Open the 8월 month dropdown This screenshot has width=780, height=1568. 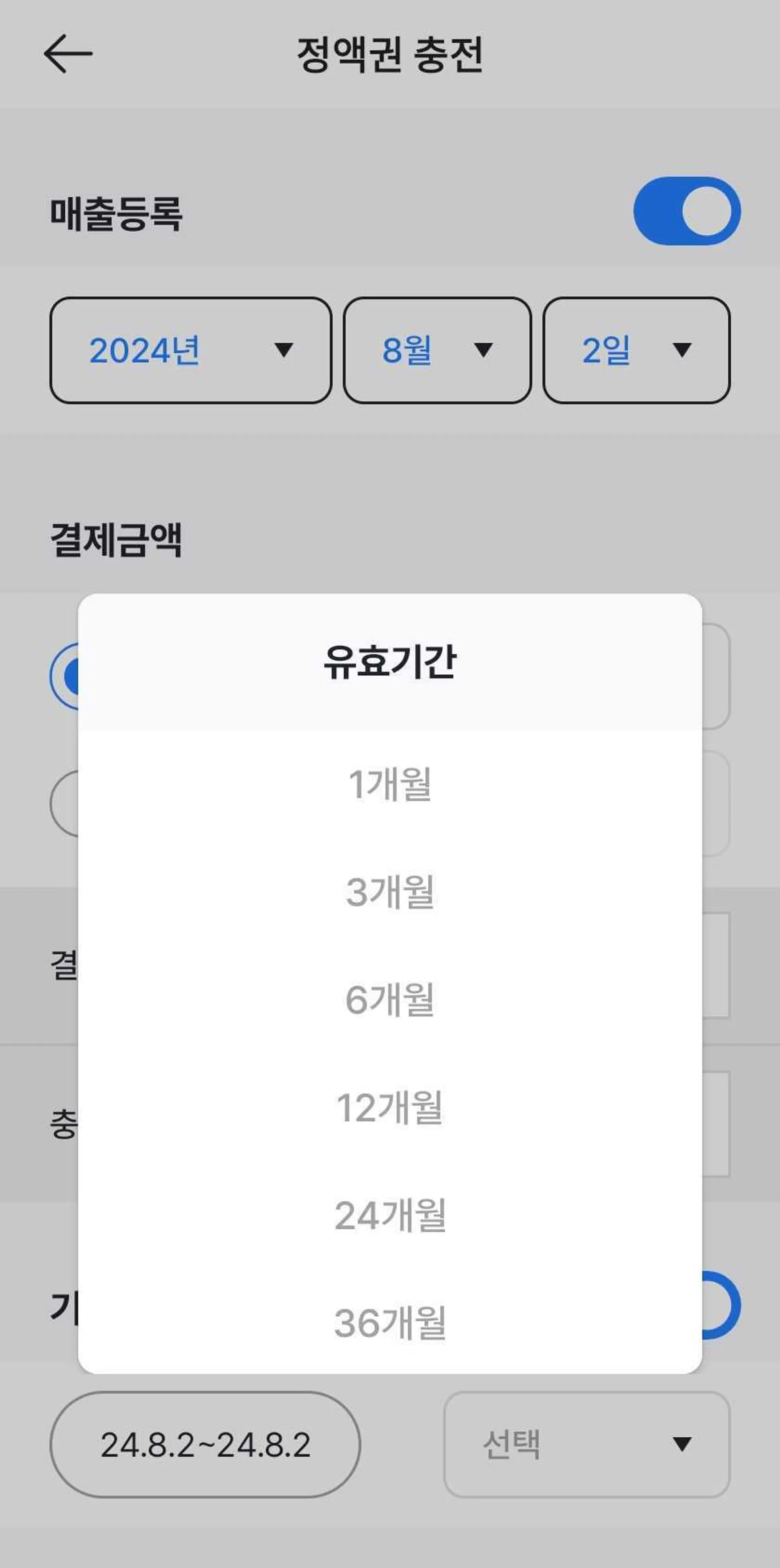coord(437,350)
